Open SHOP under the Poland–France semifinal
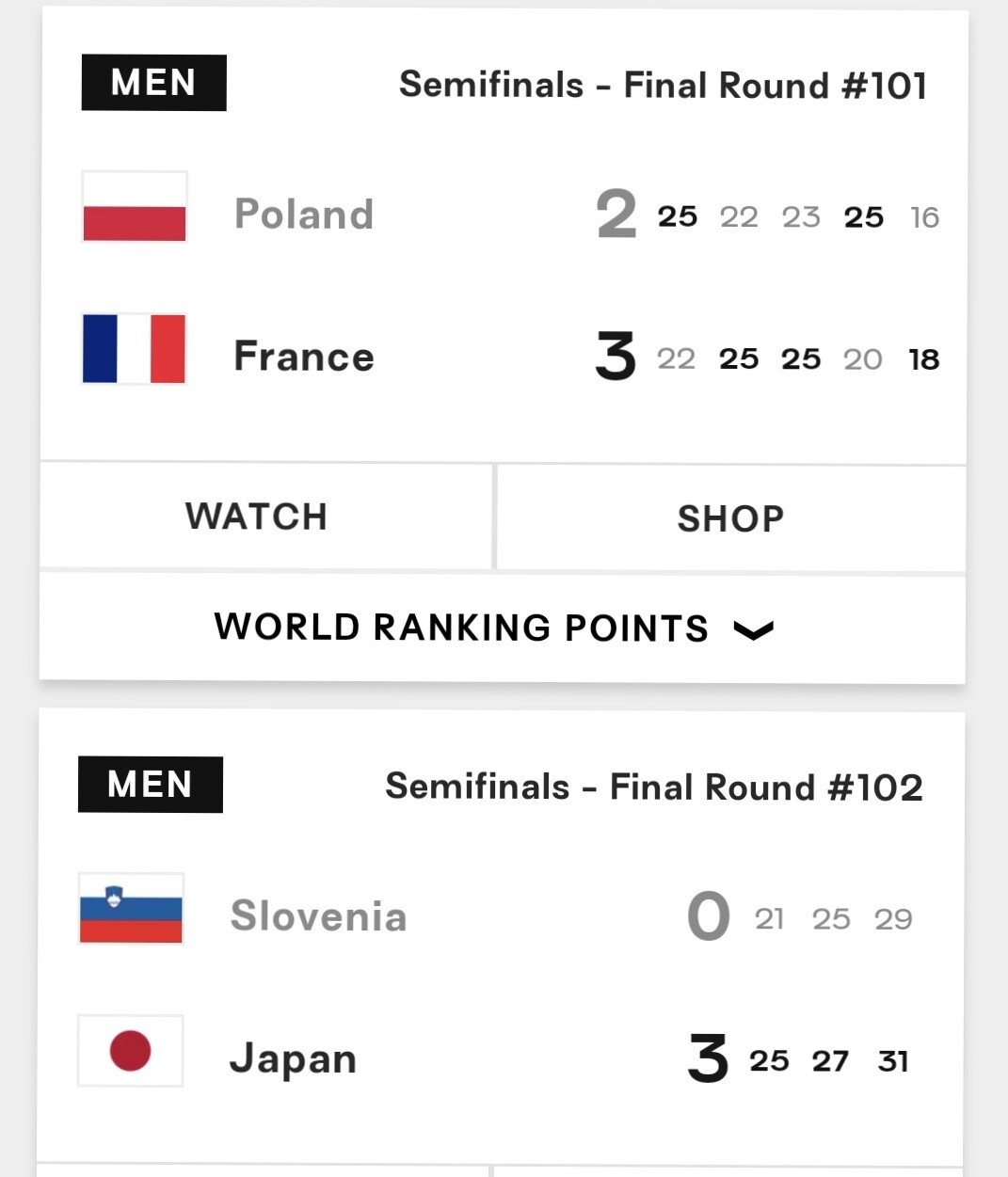 (730, 518)
